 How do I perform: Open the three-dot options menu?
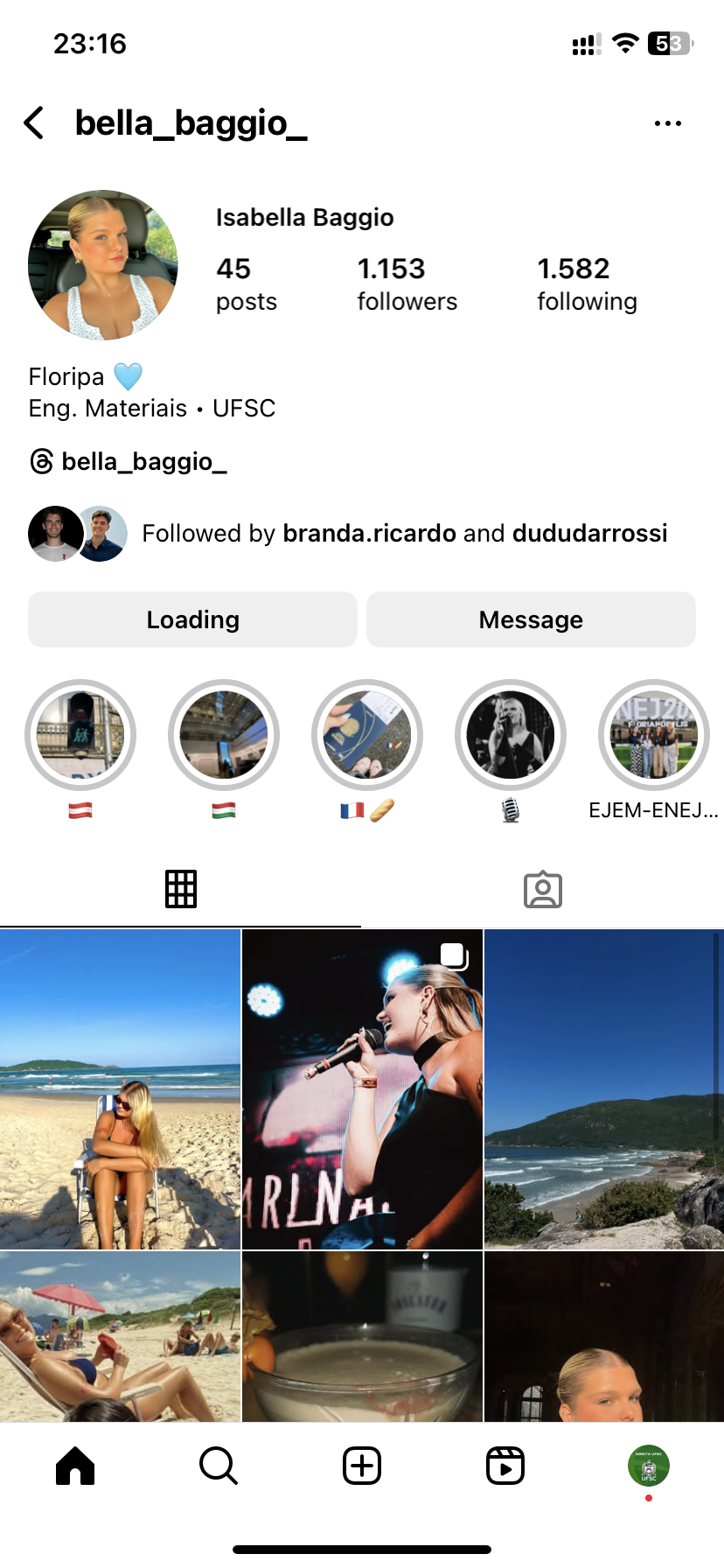click(667, 123)
